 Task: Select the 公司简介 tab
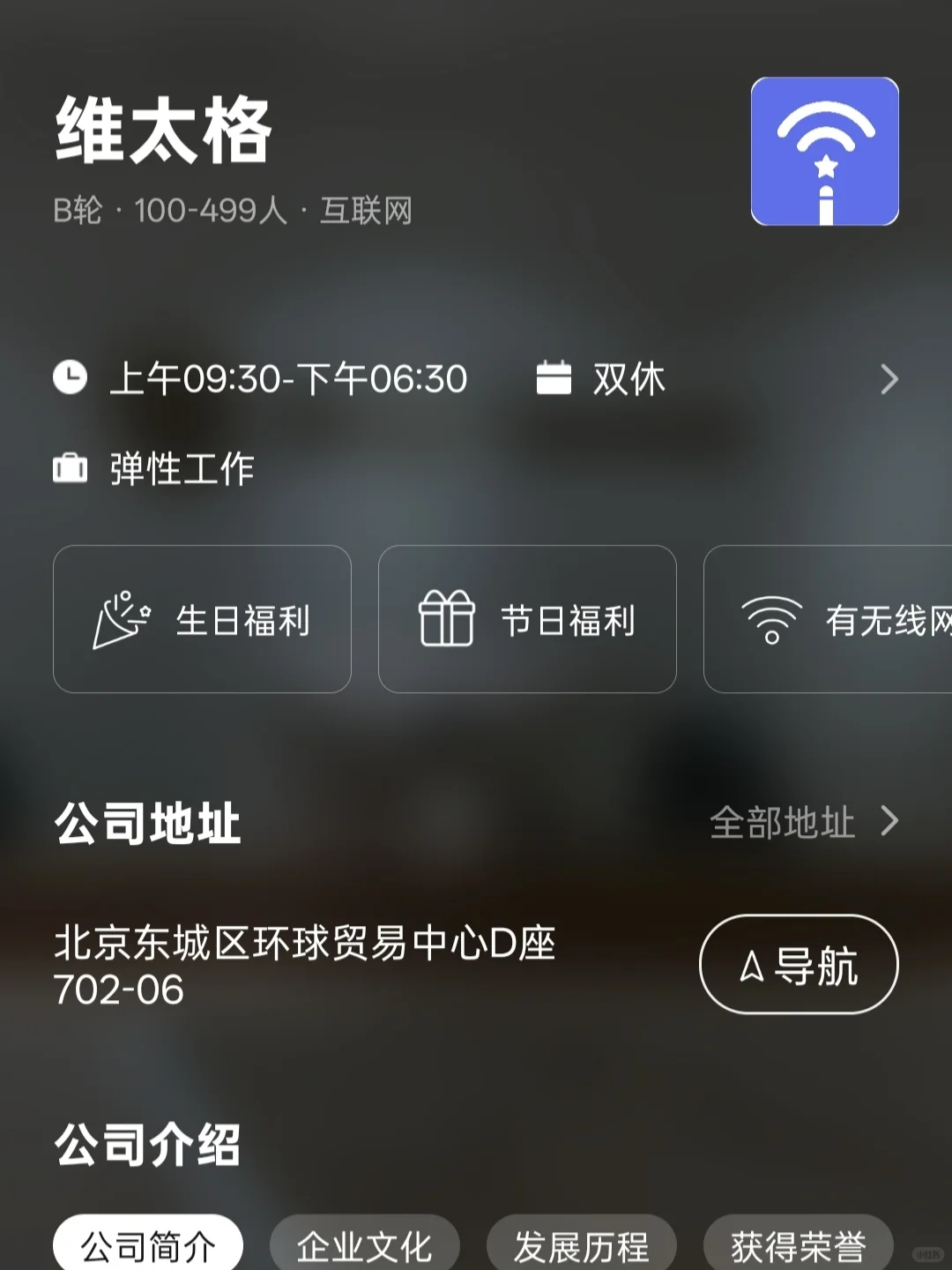tap(148, 1245)
